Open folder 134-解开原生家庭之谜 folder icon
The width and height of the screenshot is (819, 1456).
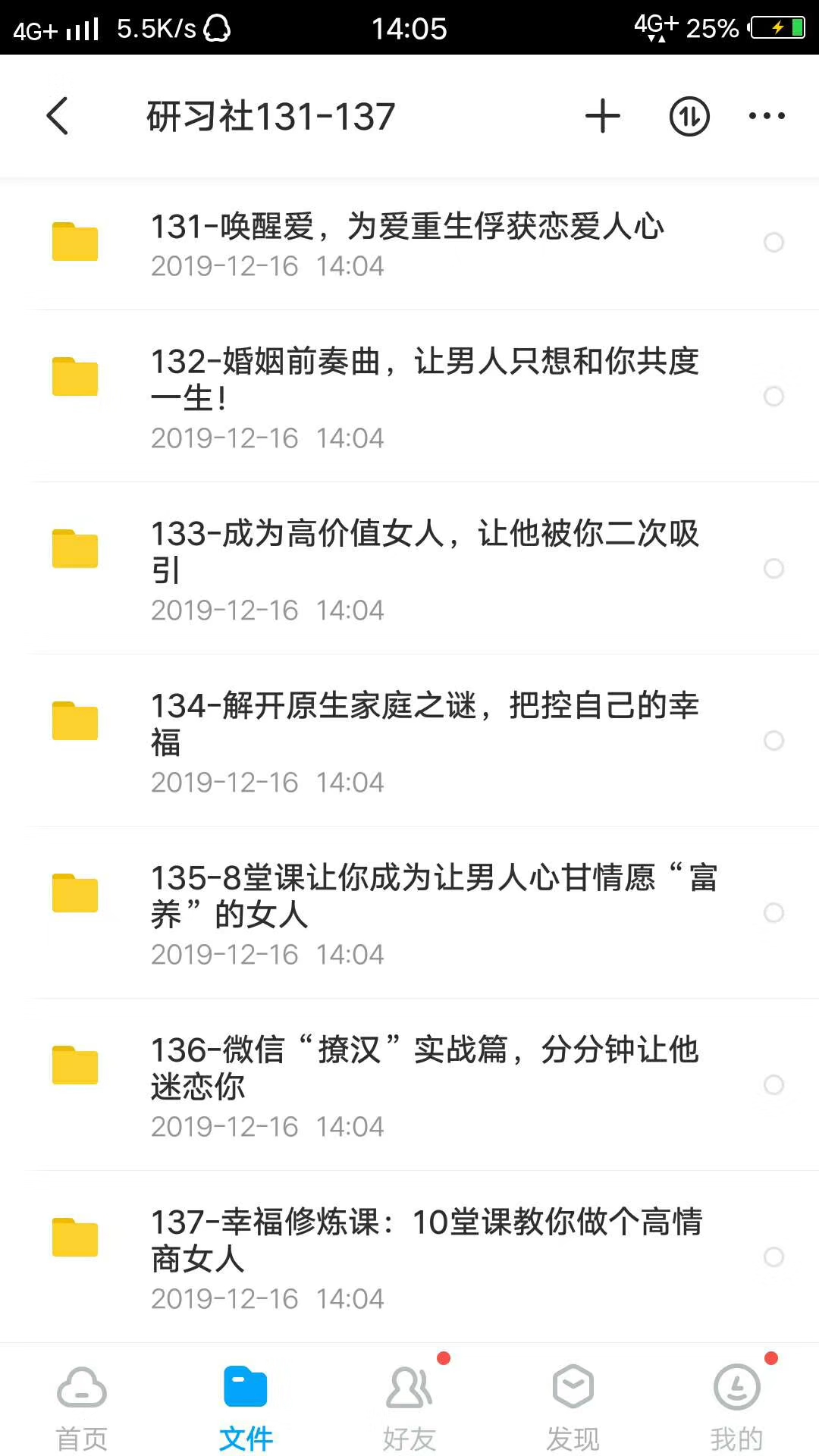click(x=76, y=720)
